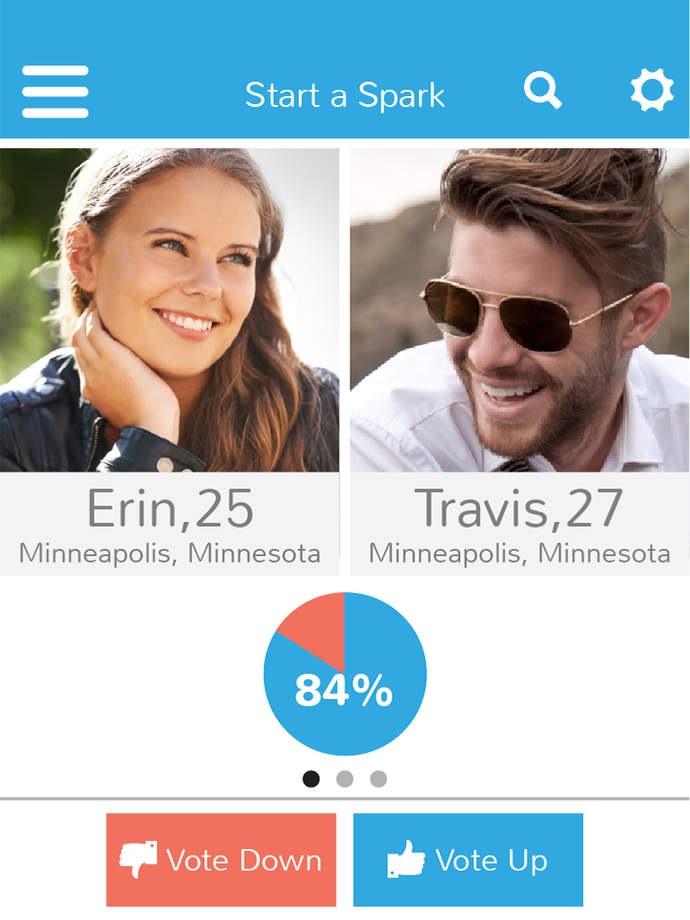Select the second page indicator dot
The width and height of the screenshot is (690, 920).
tap(345, 779)
